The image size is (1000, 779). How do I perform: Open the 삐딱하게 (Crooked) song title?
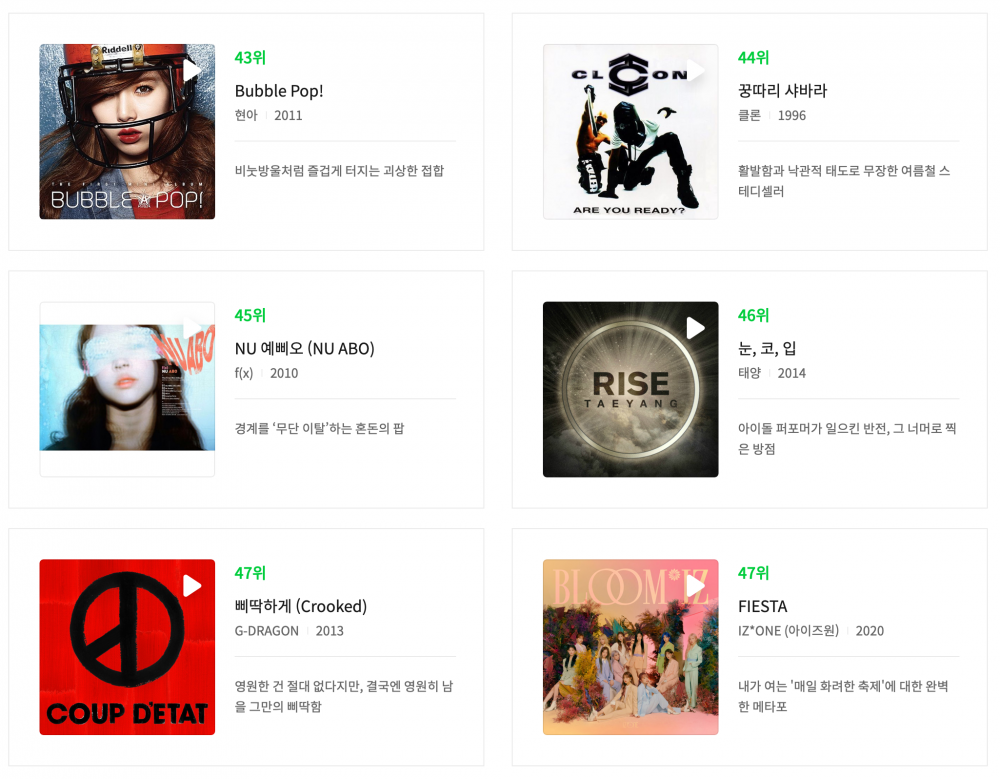pos(300,607)
